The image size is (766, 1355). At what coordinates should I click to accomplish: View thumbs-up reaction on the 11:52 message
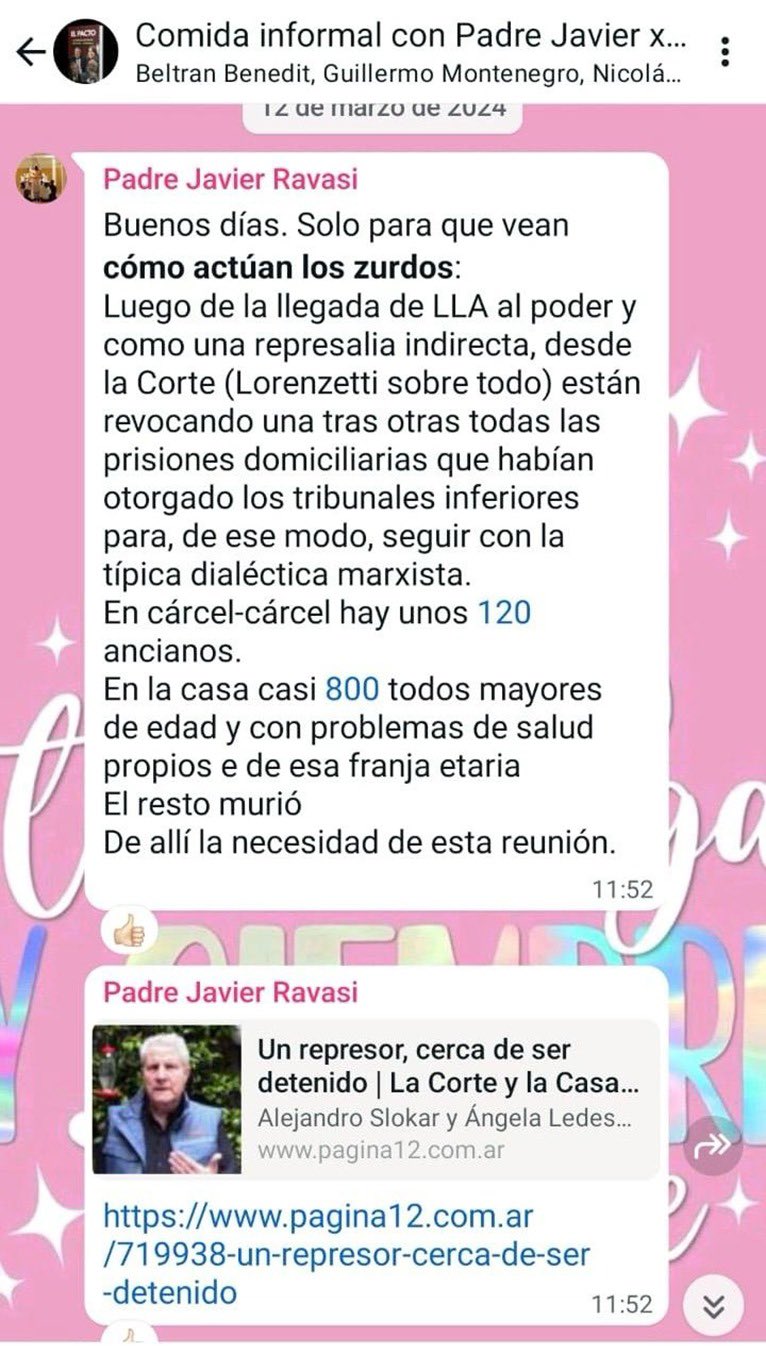point(129,933)
